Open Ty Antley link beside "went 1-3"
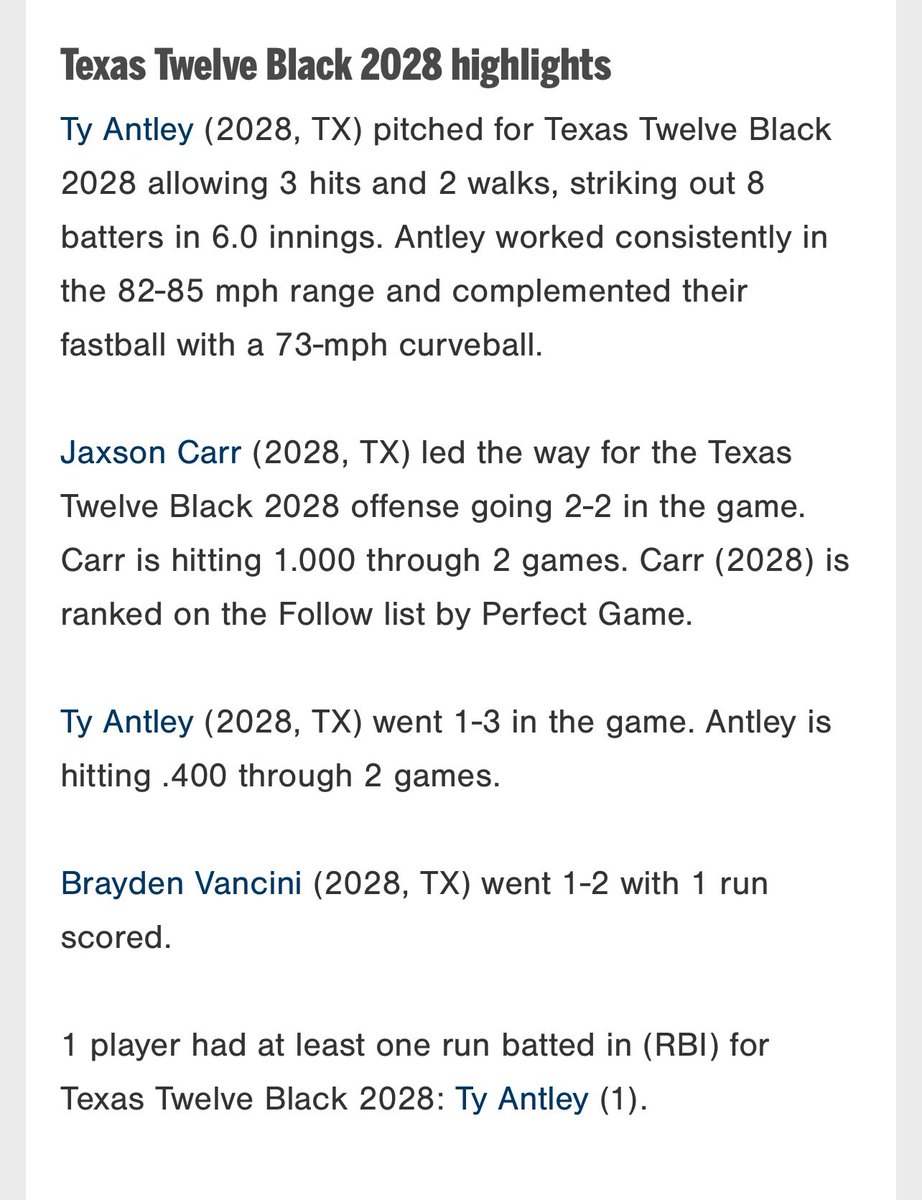 click(126, 722)
